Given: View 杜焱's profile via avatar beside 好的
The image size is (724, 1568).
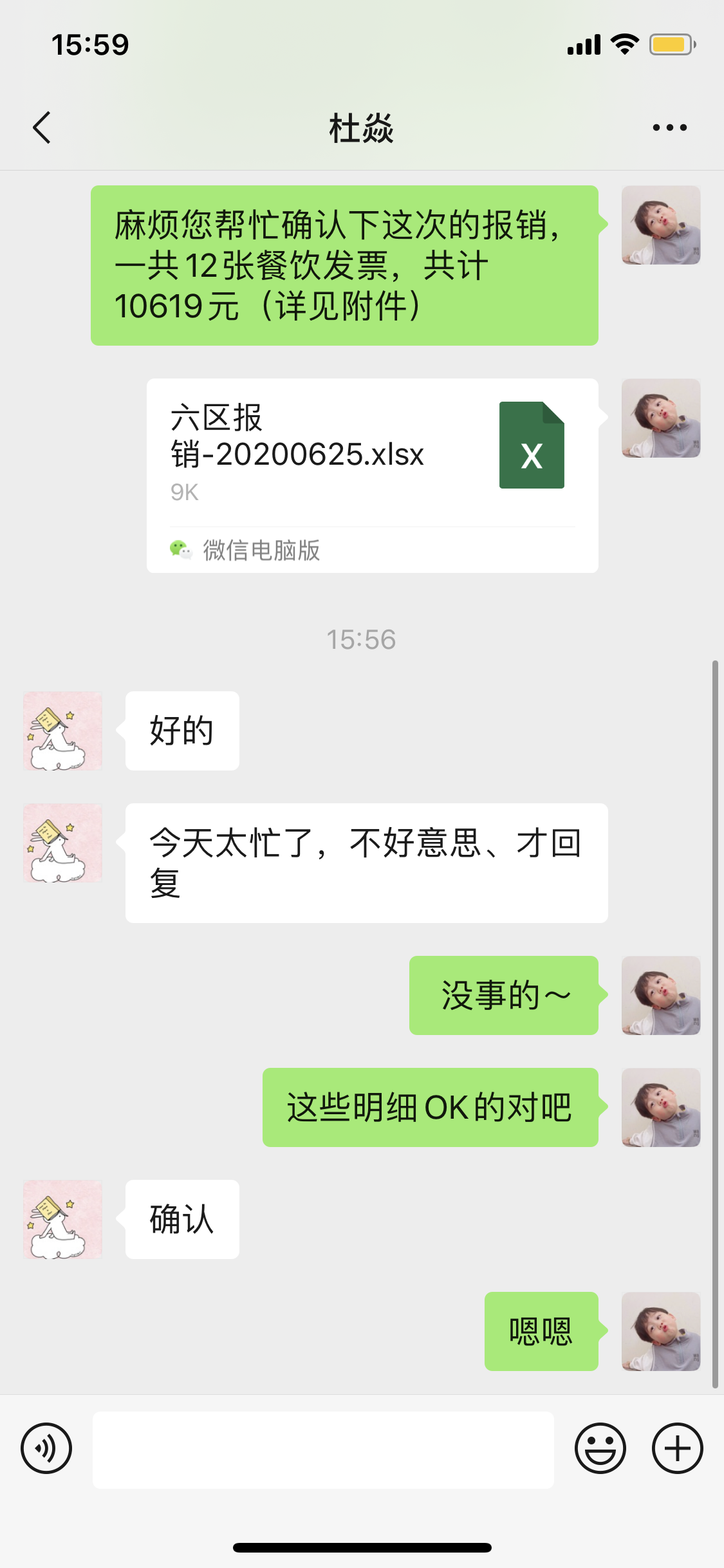Looking at the screenshot, I should (x=62, y=731).
